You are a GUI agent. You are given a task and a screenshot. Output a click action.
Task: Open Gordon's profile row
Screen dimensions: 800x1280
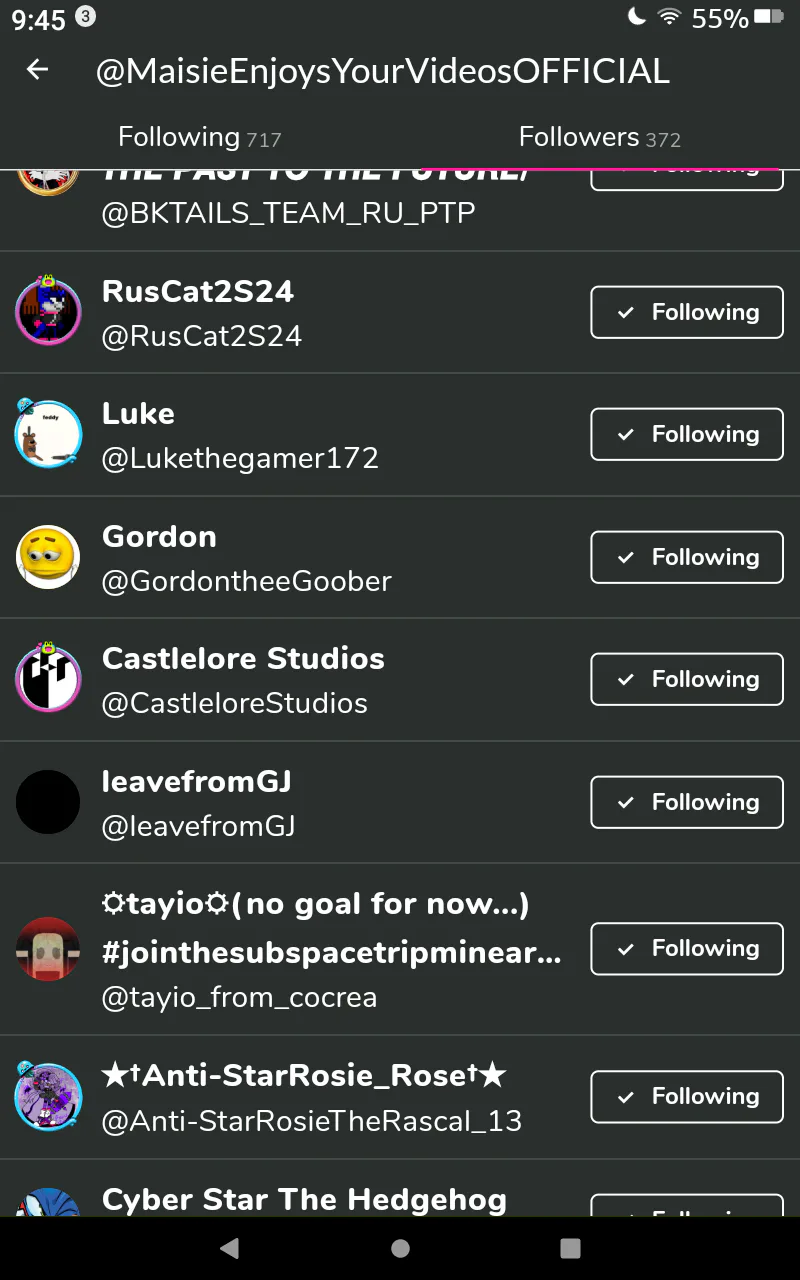[400, 558]
